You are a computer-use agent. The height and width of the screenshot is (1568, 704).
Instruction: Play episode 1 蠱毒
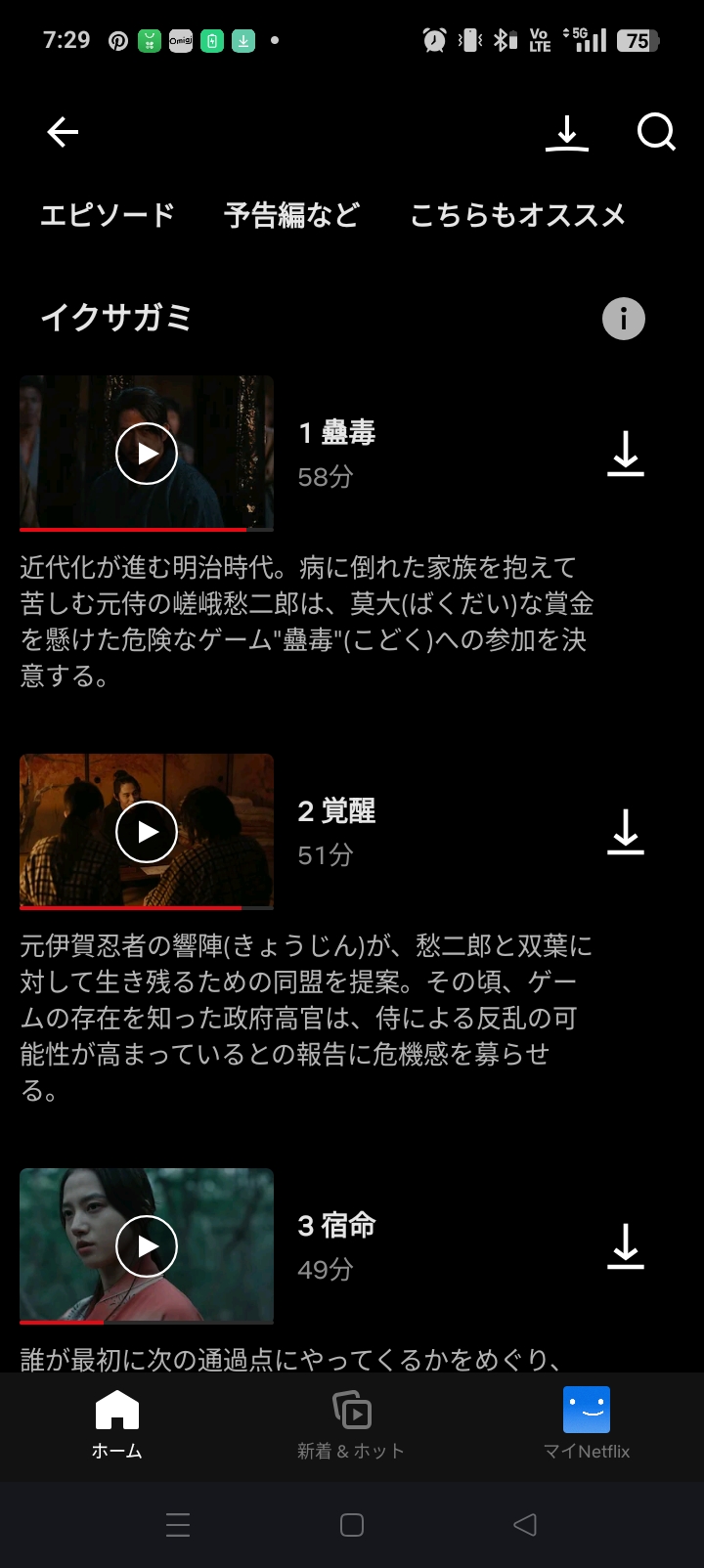coord(147,454)
